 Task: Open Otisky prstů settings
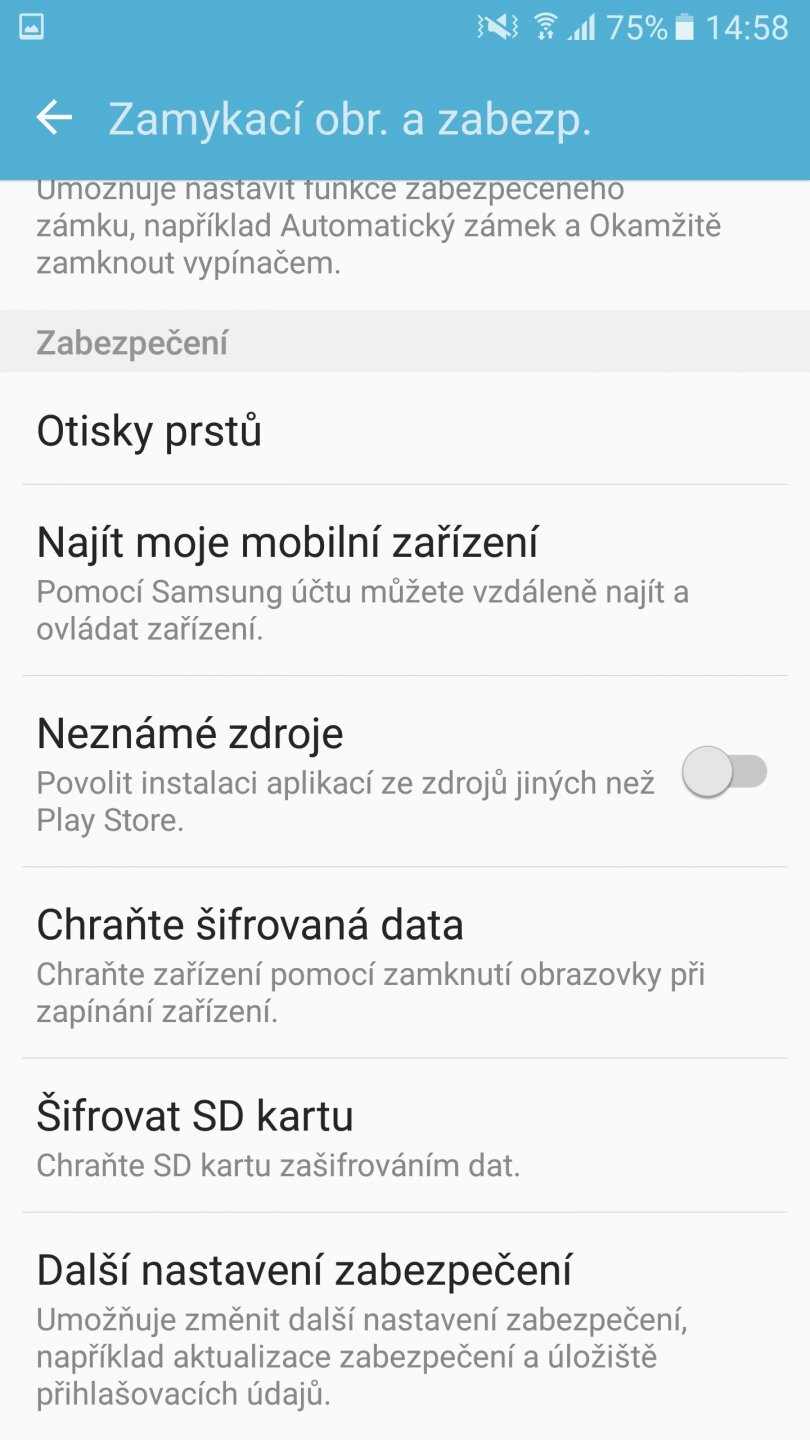(149, 430)
